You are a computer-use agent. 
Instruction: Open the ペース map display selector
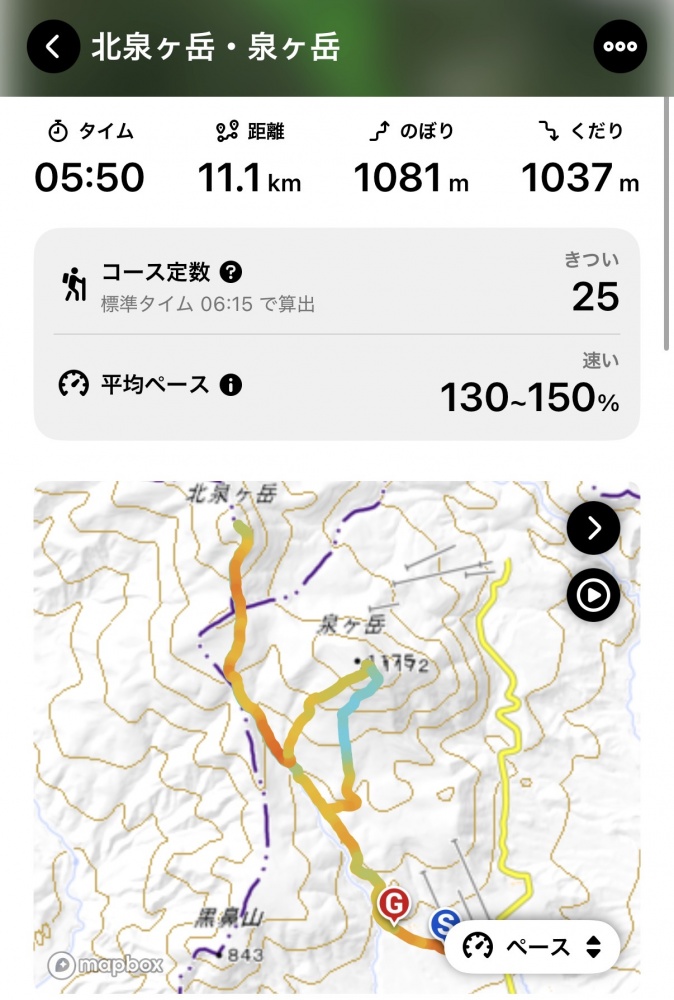coord(532,946)
